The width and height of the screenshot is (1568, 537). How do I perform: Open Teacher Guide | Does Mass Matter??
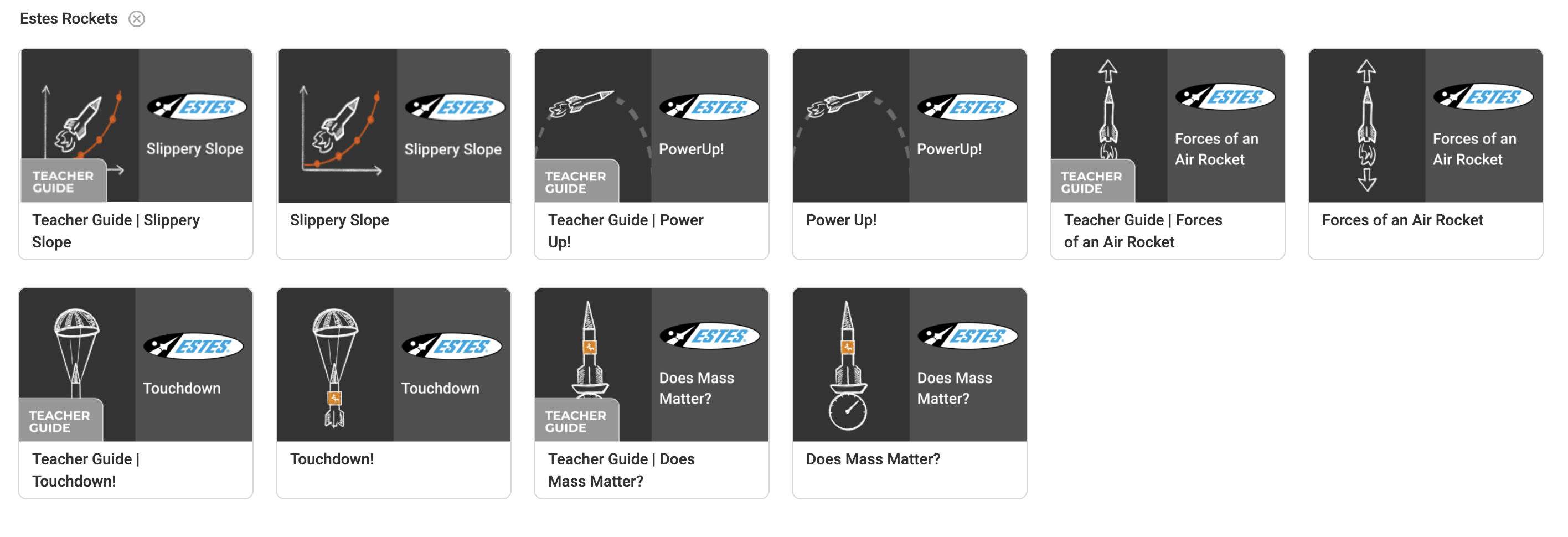[x=651, y=393]
